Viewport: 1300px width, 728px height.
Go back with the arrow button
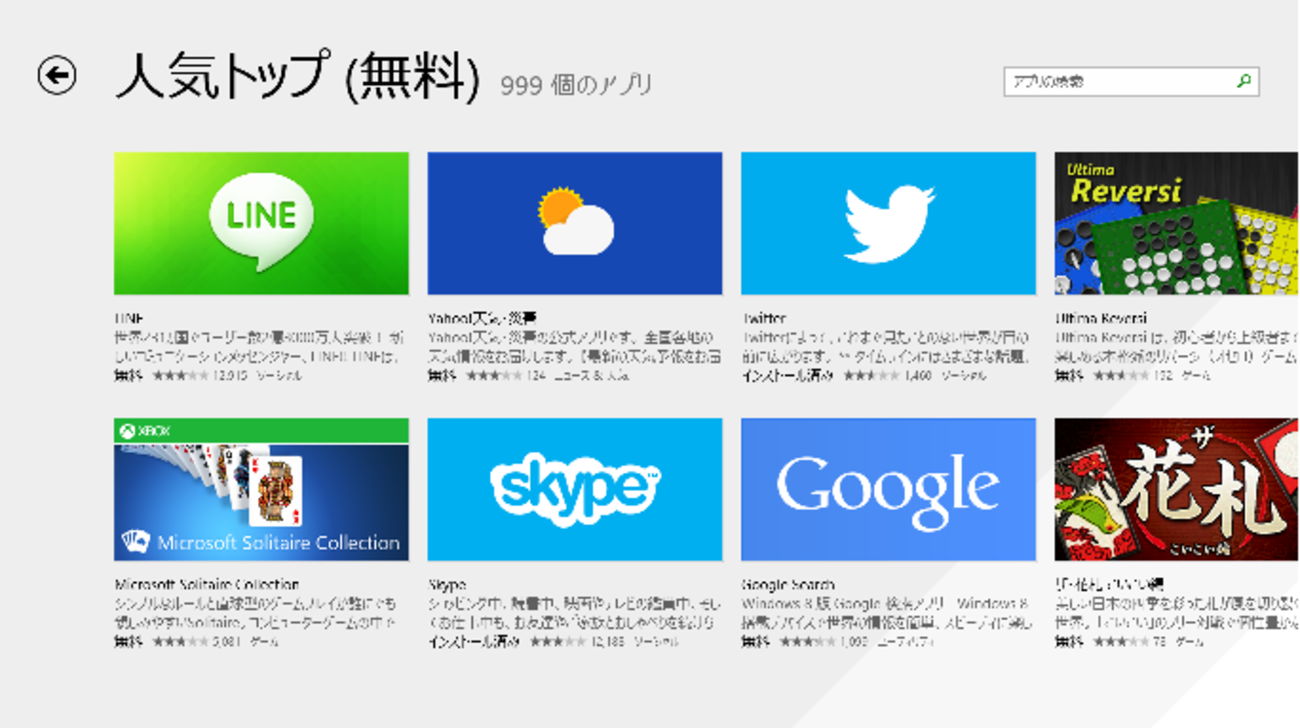[x=57, y=76]
